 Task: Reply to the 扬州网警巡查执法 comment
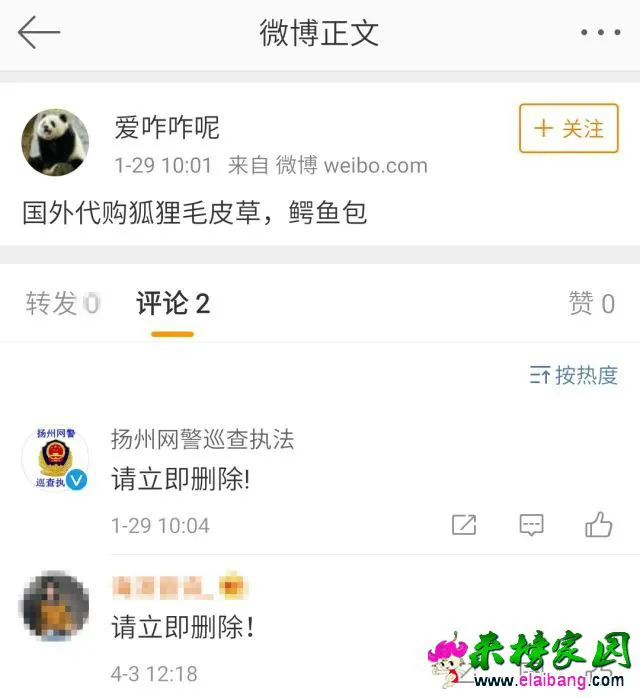(531, 525)
